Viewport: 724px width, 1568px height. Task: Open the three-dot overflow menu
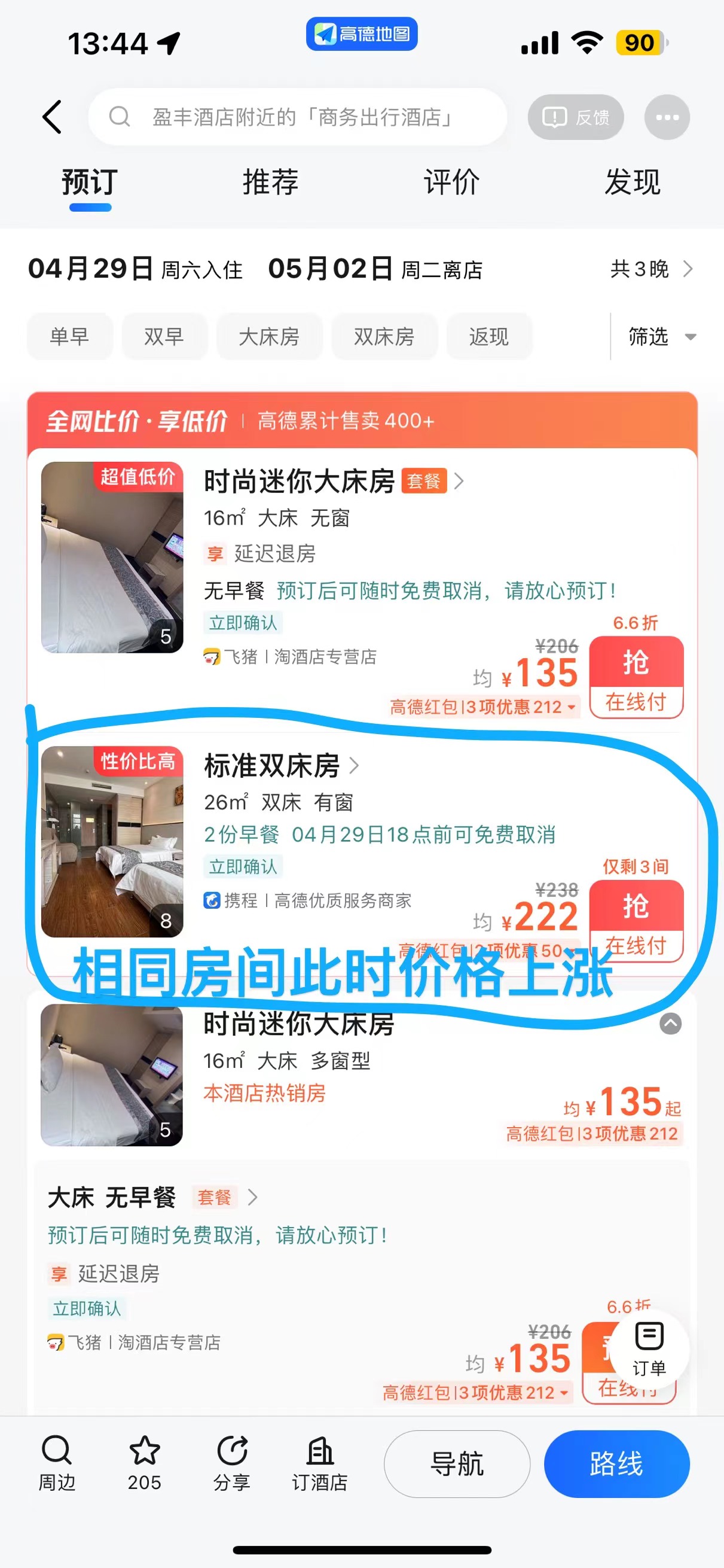[x=667, y=117]
